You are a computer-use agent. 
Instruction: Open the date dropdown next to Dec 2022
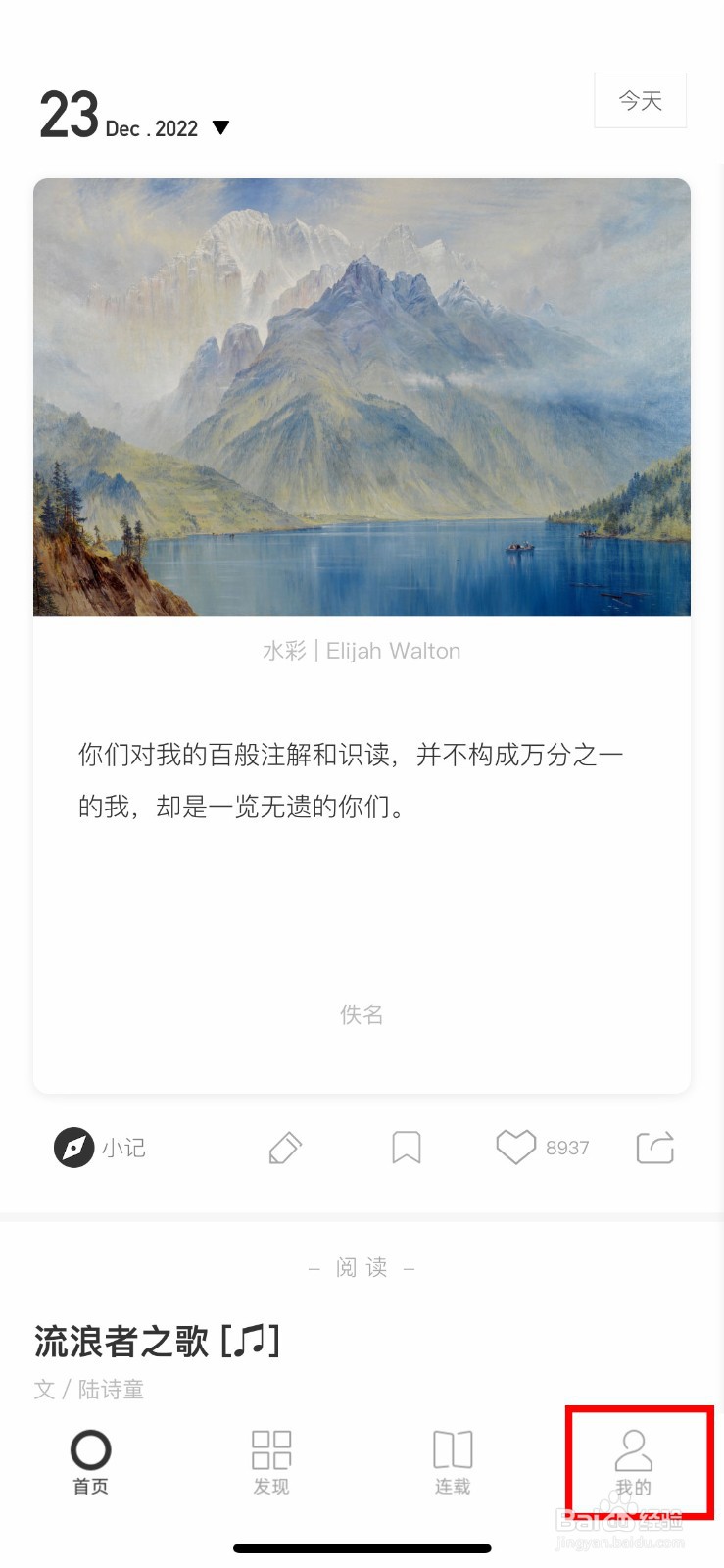tap(220, 127)
